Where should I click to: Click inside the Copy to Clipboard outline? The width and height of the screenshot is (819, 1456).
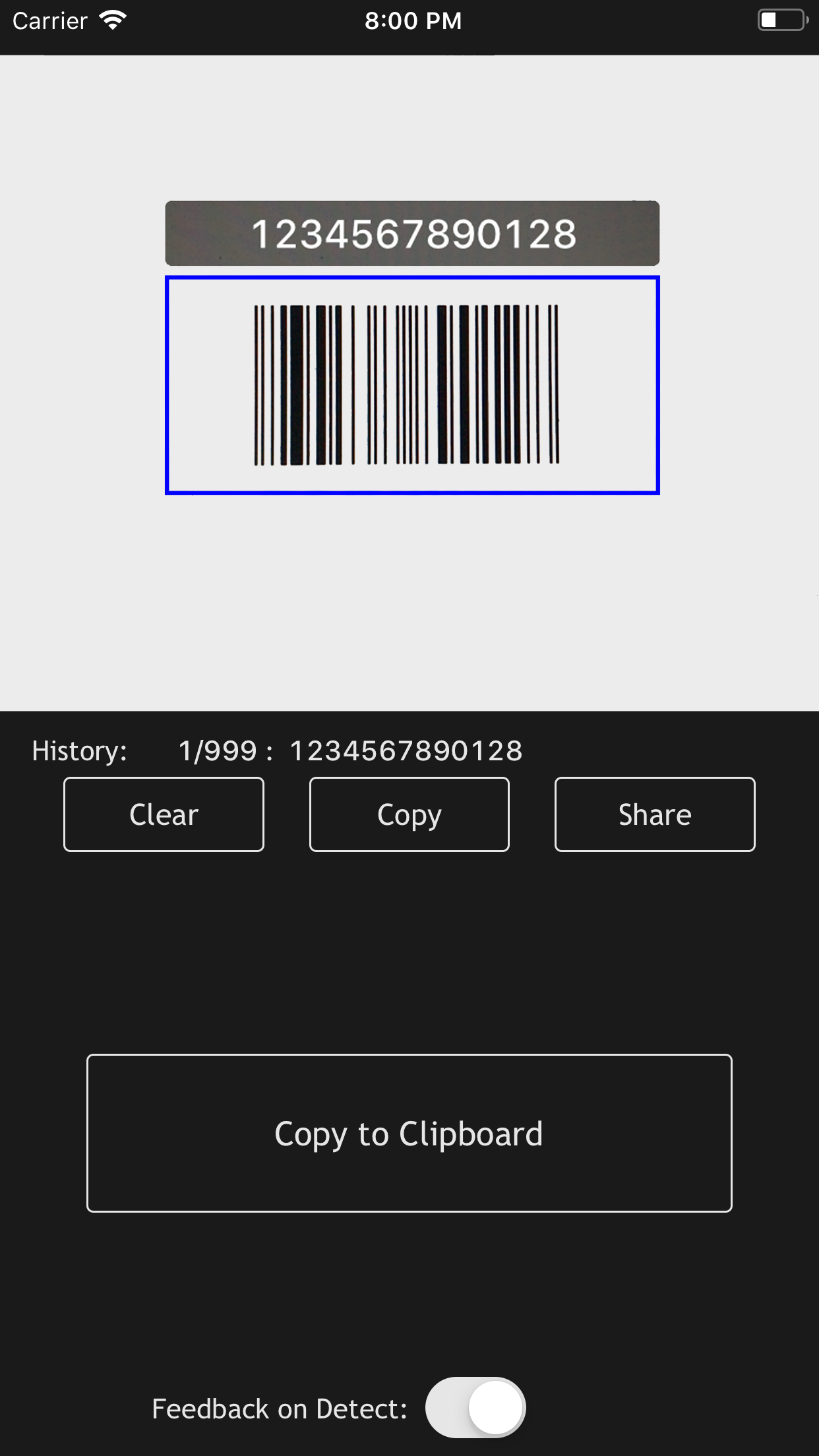tap(409, 1133)
